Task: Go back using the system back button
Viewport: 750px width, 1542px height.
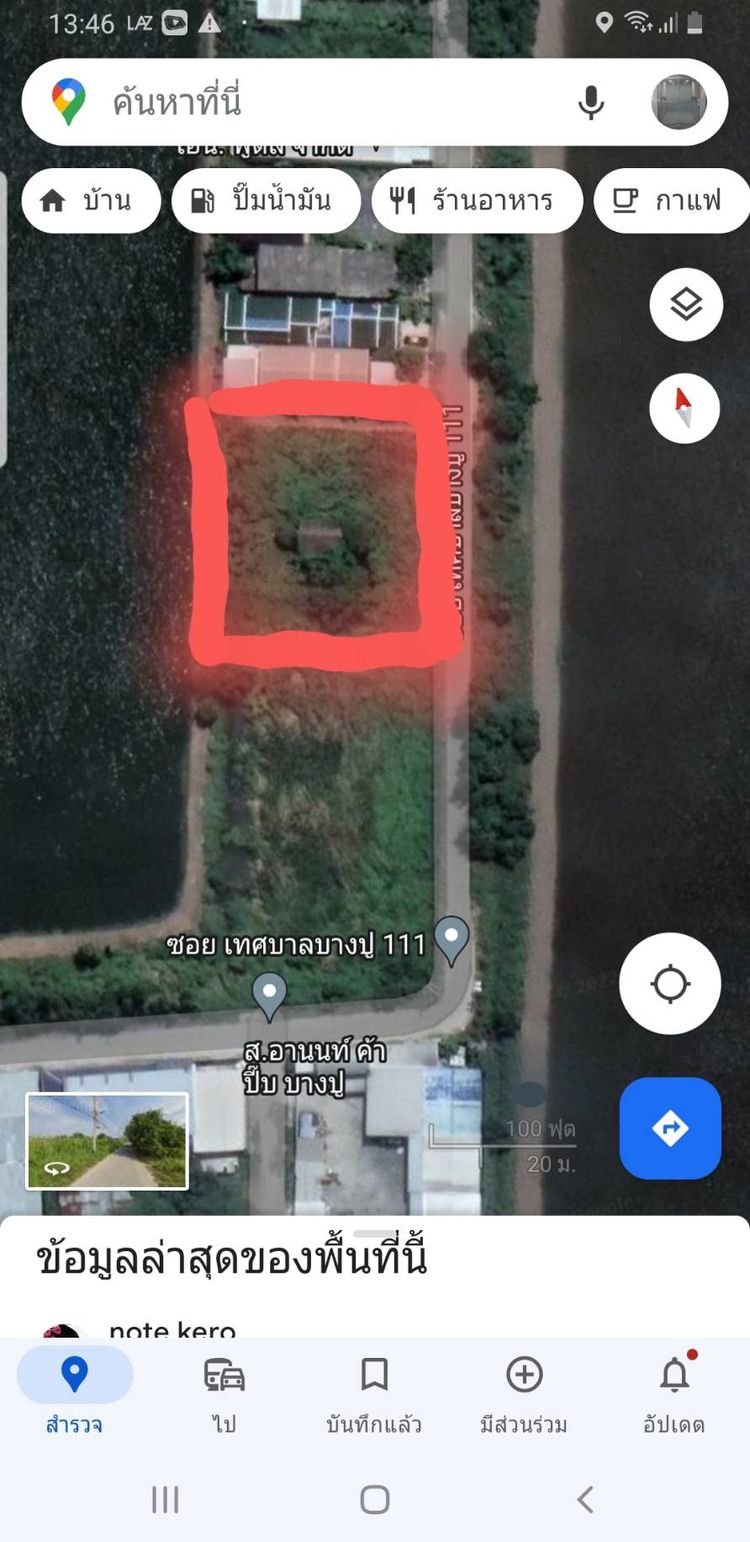Action: pyautogui.click(x=585, y=1499)
